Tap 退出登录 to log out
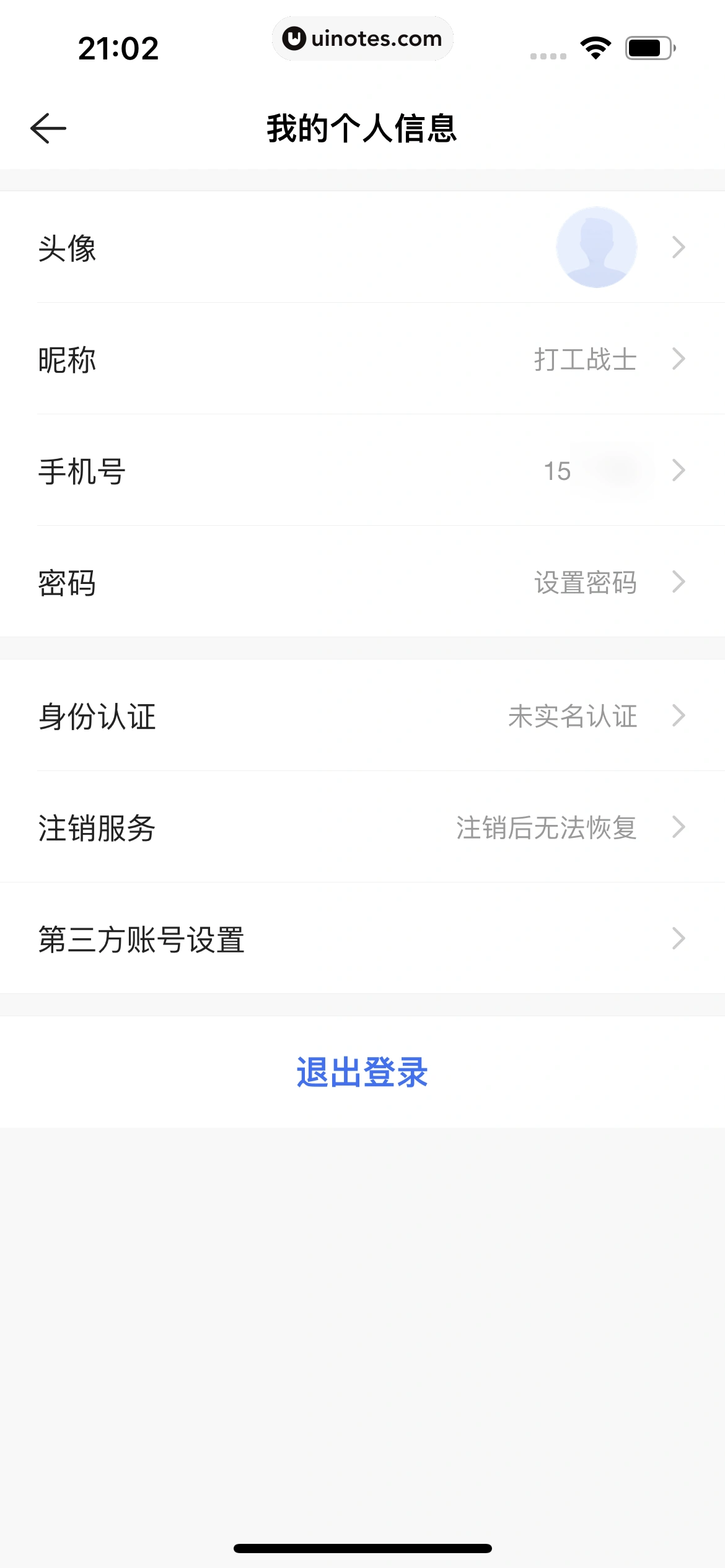The width and height of the screenshot is (725, 1568). point(362,1072)
